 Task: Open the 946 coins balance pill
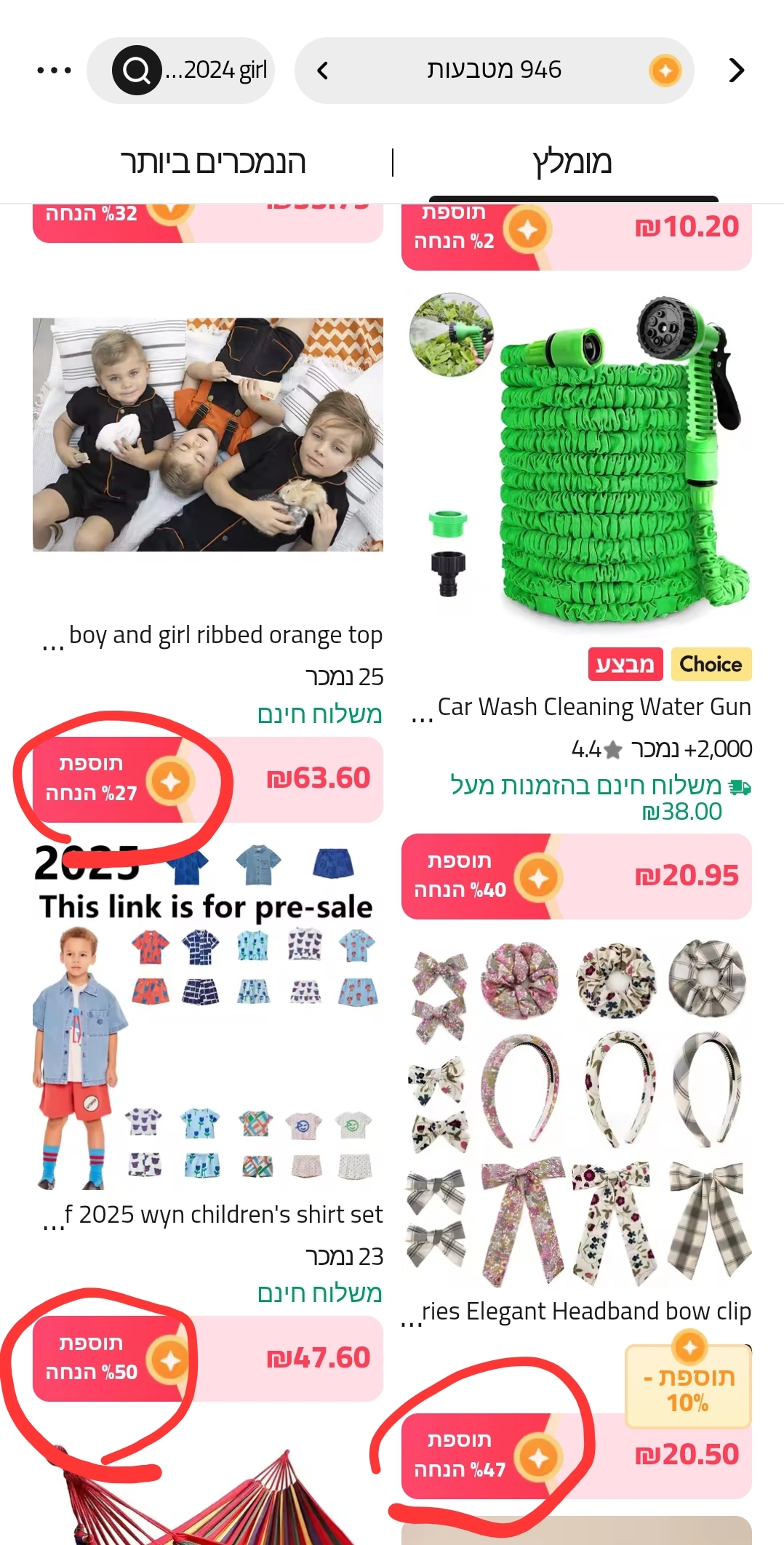point(495,71)
